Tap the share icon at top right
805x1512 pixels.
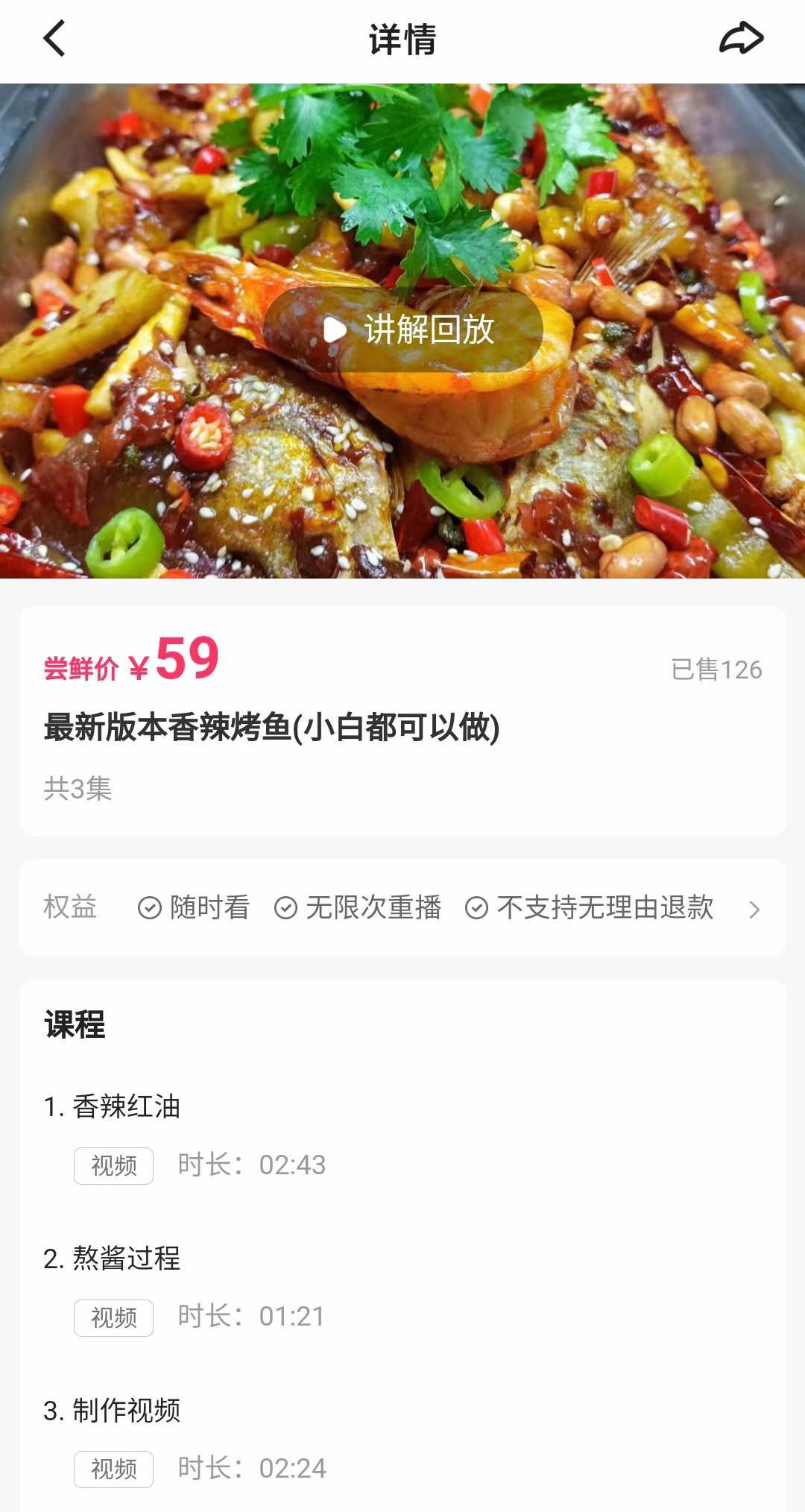click(743, 36)
